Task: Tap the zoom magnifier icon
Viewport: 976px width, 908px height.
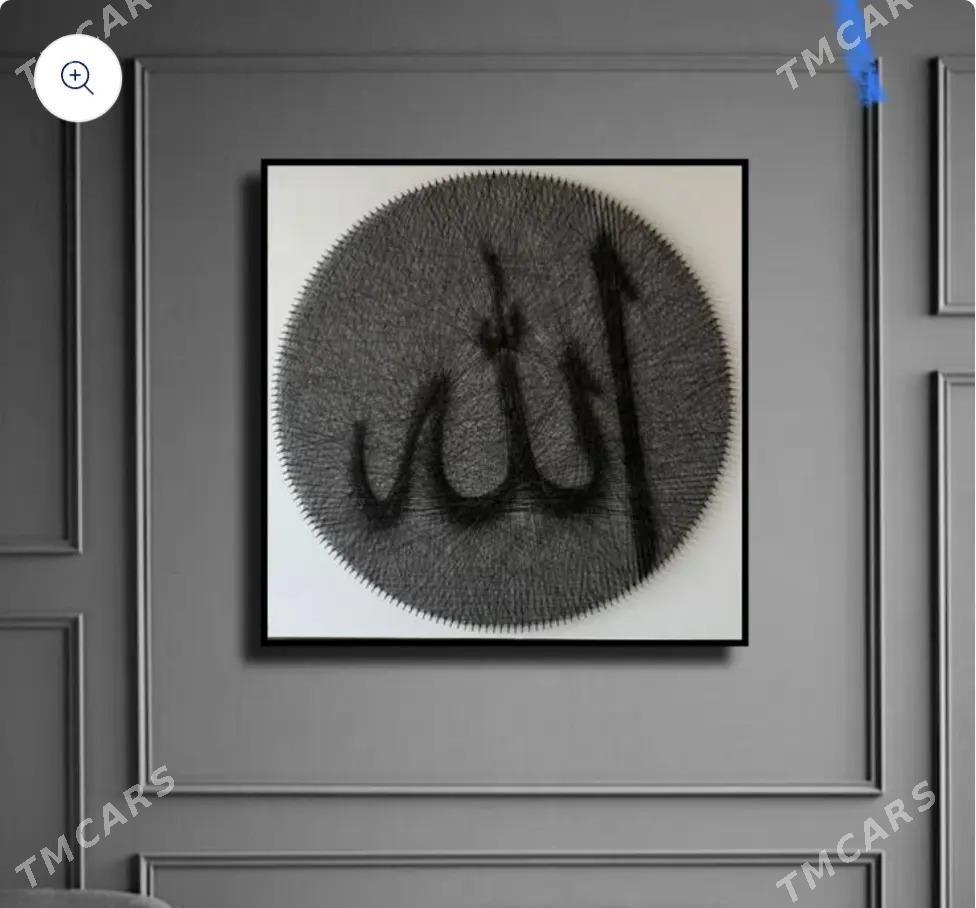Action: tap(78, 78)
